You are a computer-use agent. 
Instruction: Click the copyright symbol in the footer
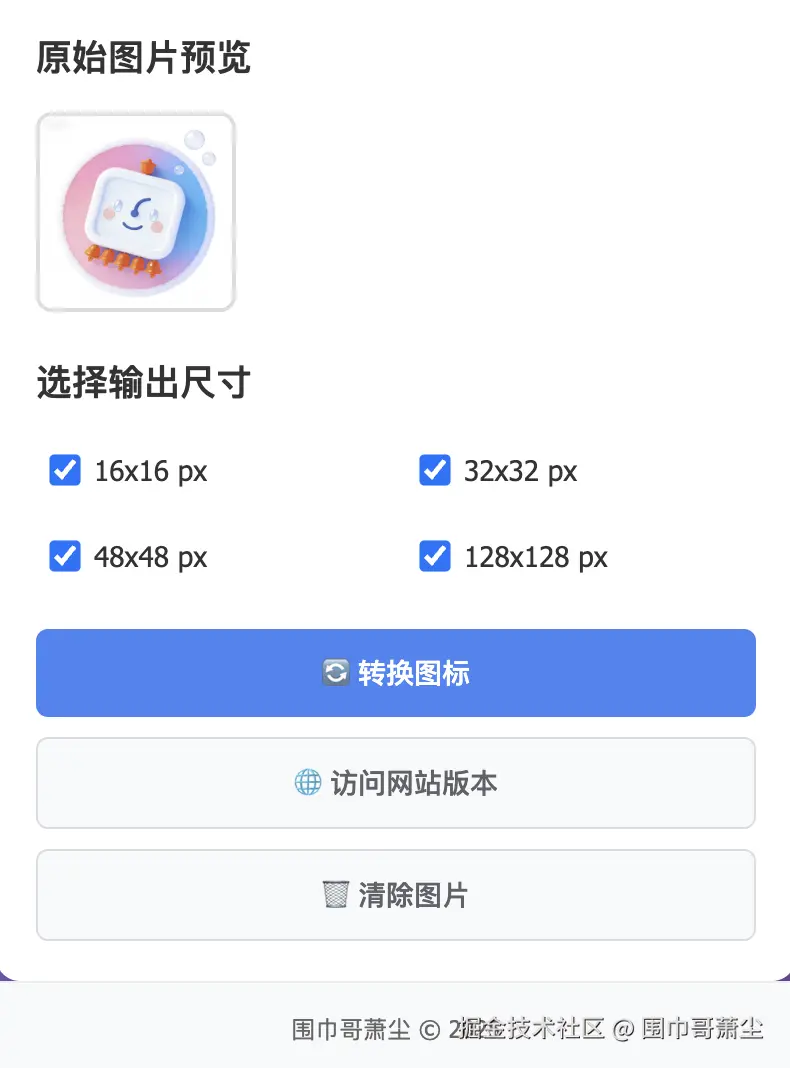tap(428, 1027)
